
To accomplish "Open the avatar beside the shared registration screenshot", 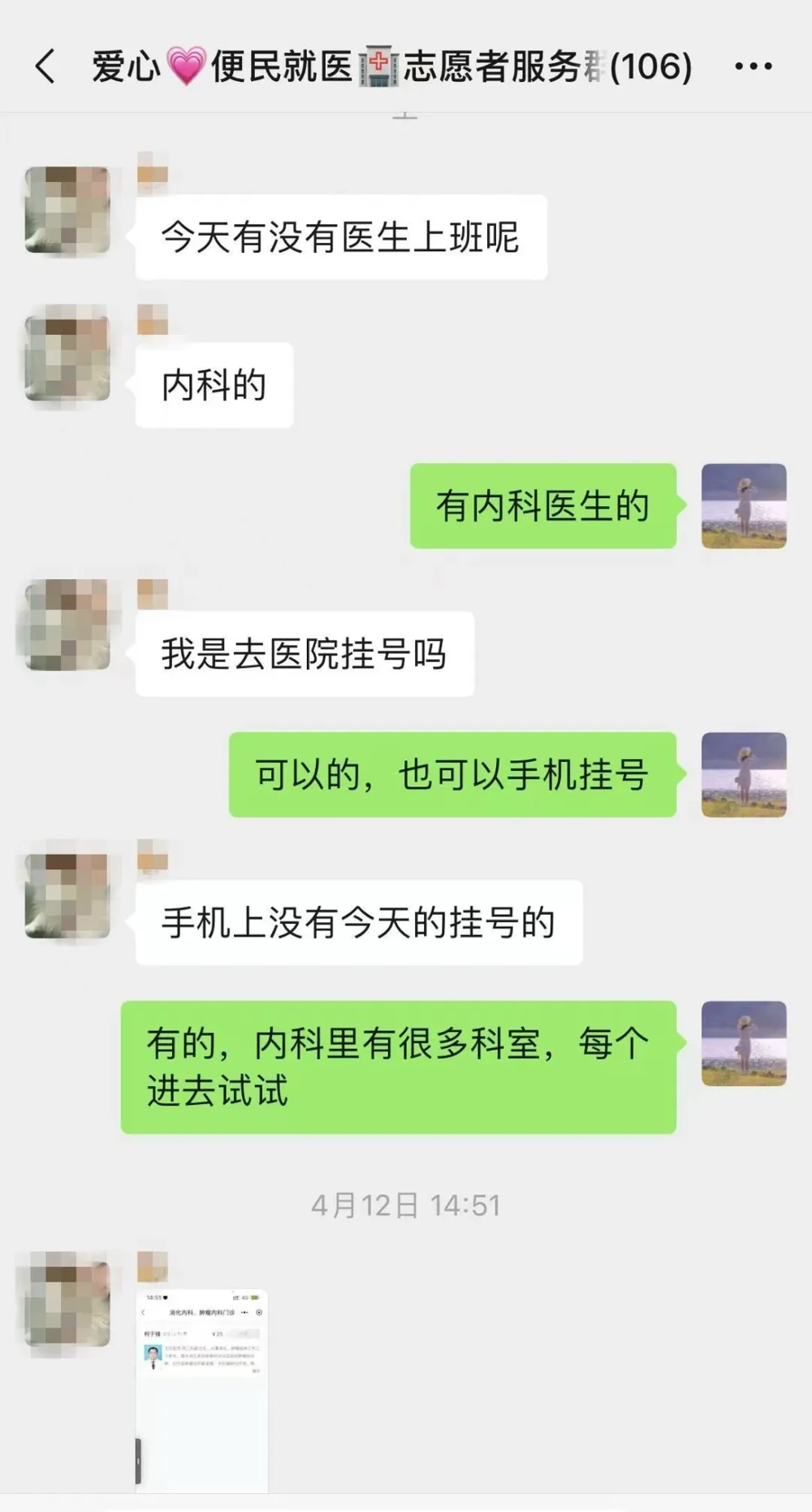I will tap(67, 1300).
